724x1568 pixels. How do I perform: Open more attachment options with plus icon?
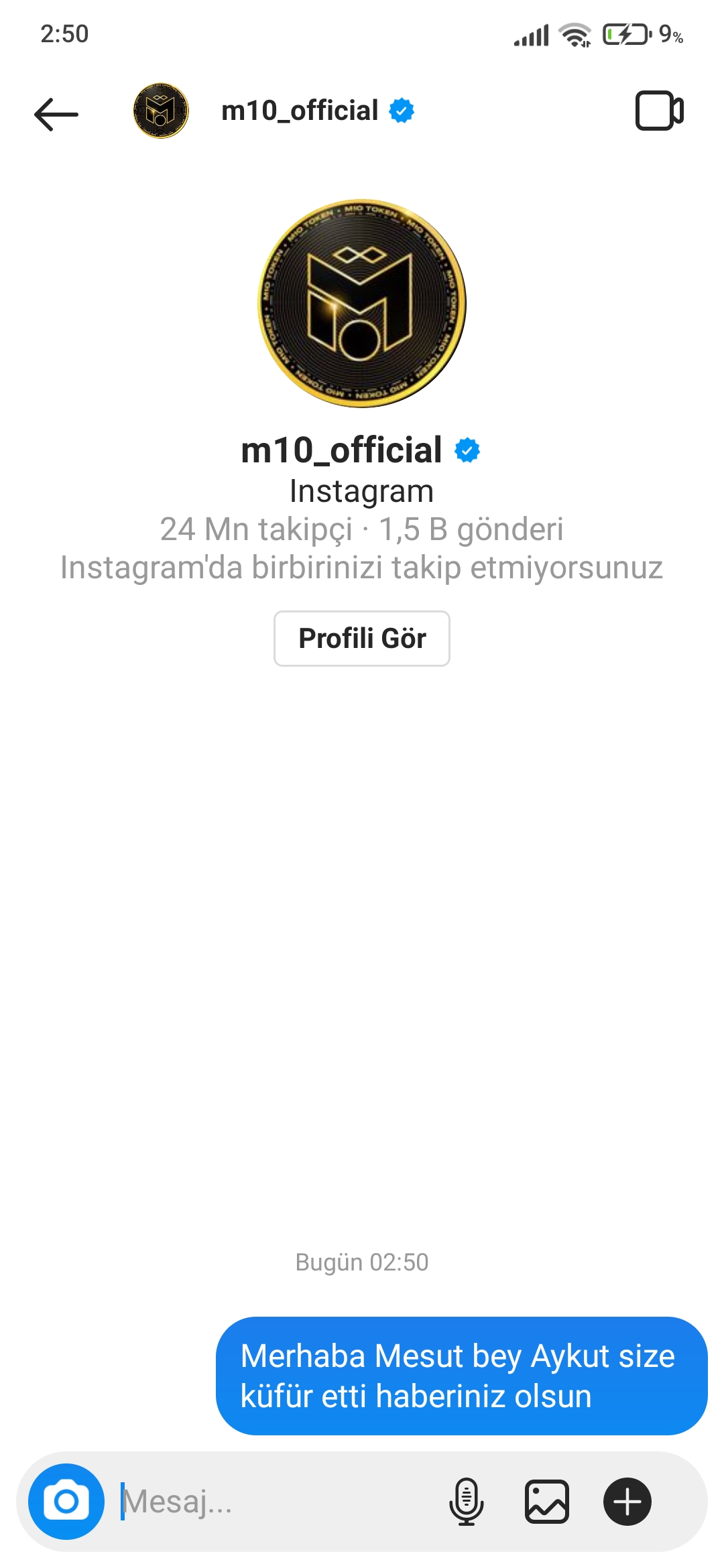pyautogui.click(x=627, y=1501)
